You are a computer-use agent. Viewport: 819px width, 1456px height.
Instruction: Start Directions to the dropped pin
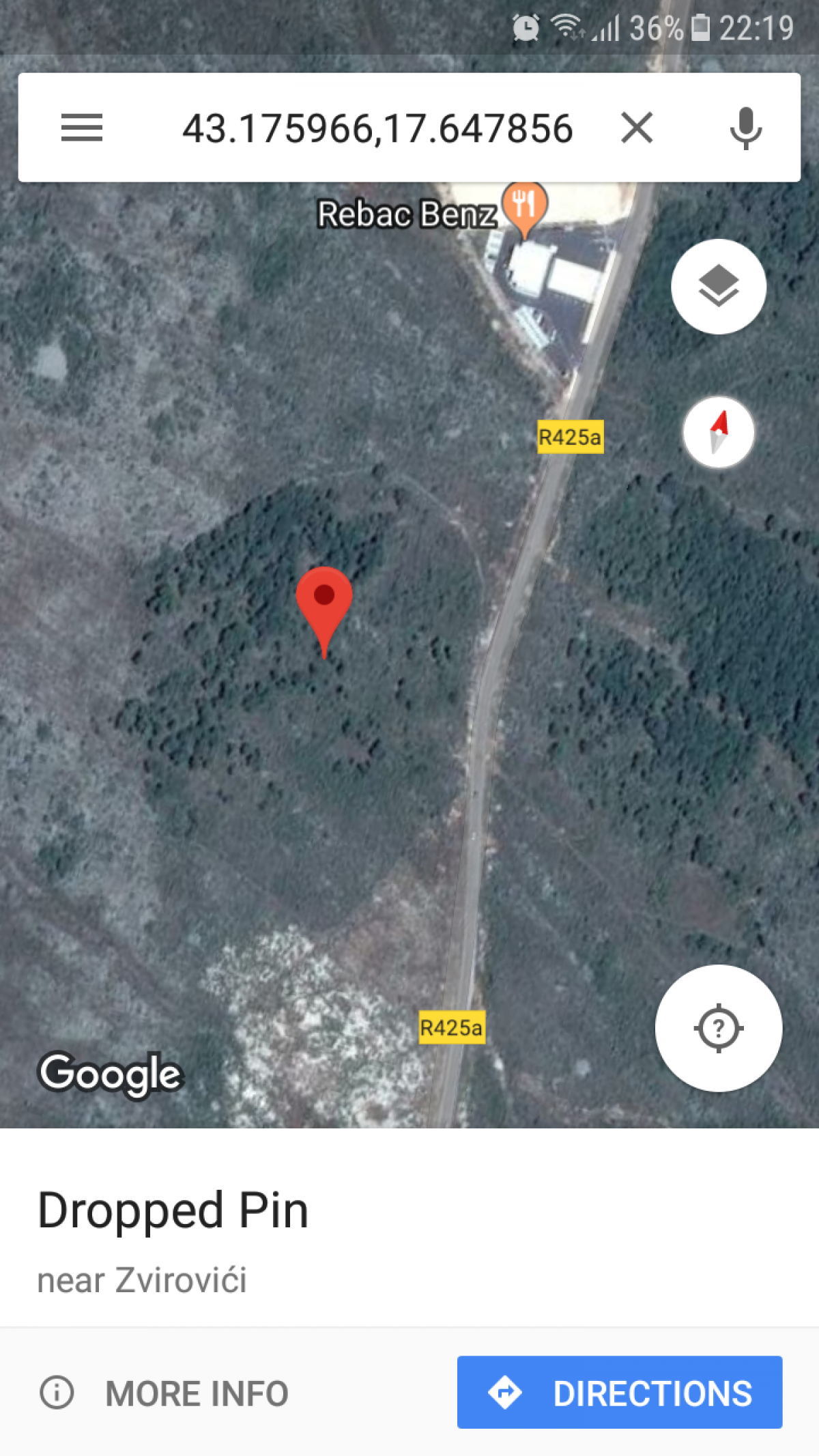point(651,1393)
